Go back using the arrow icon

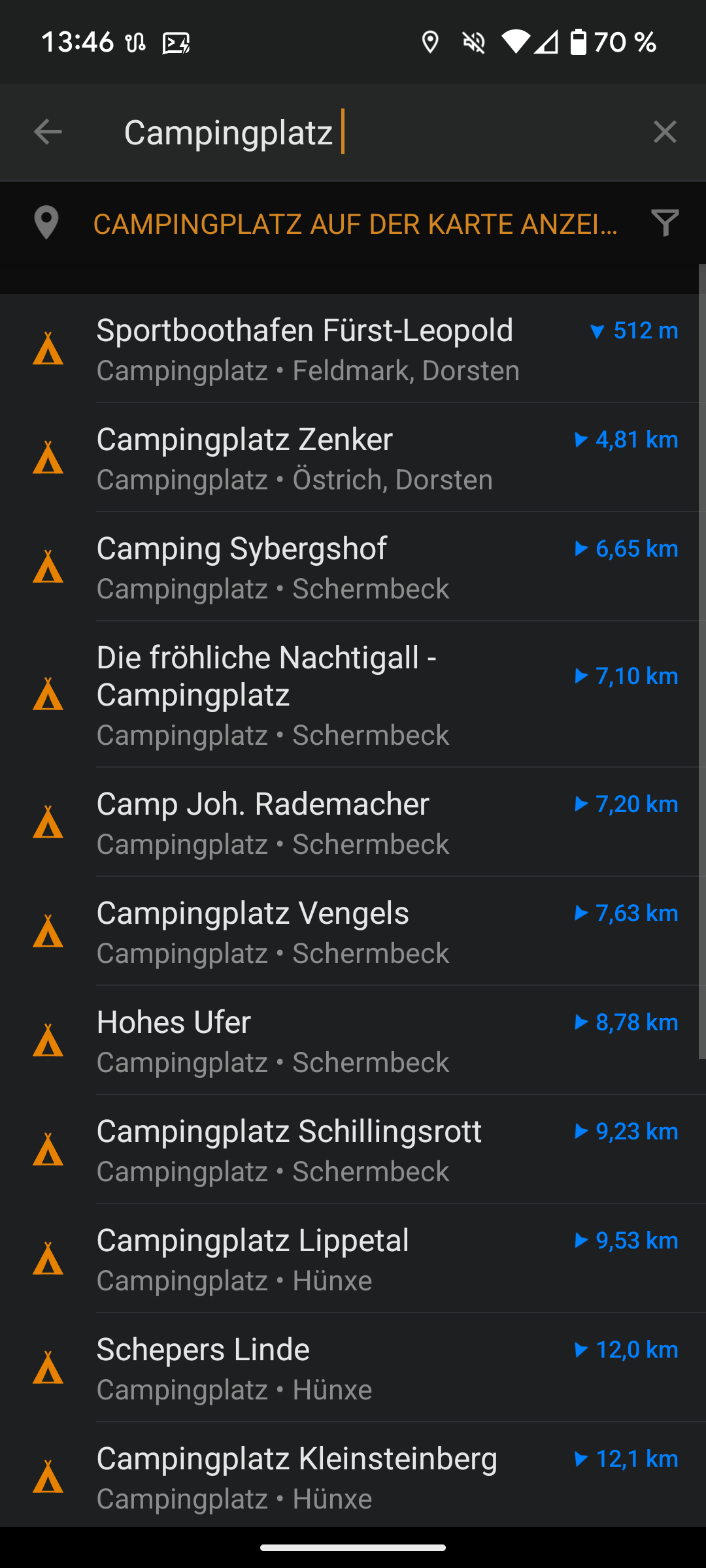(48, 132)
